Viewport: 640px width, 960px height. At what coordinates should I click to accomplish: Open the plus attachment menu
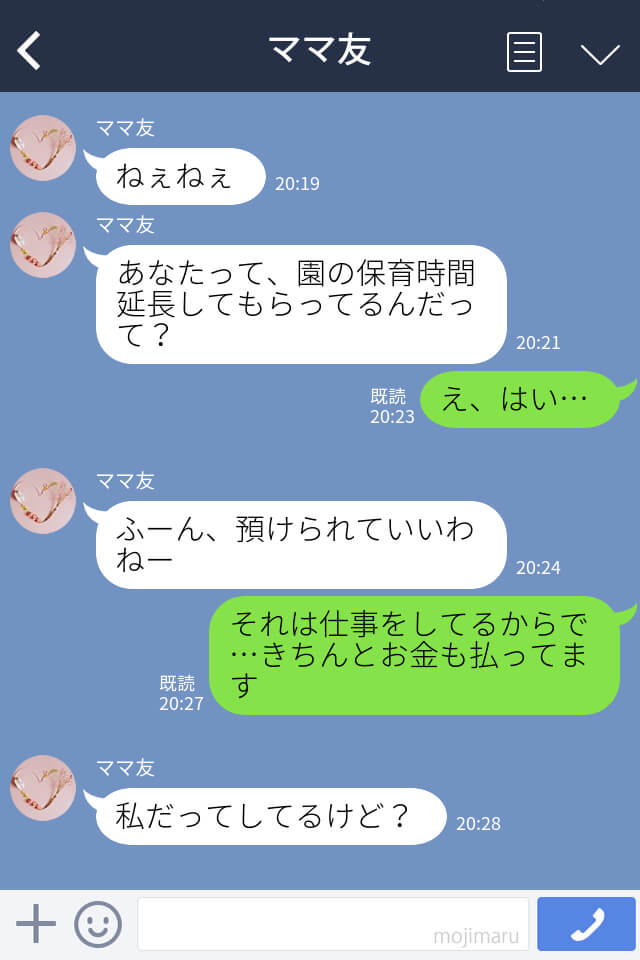click(36, 924)
